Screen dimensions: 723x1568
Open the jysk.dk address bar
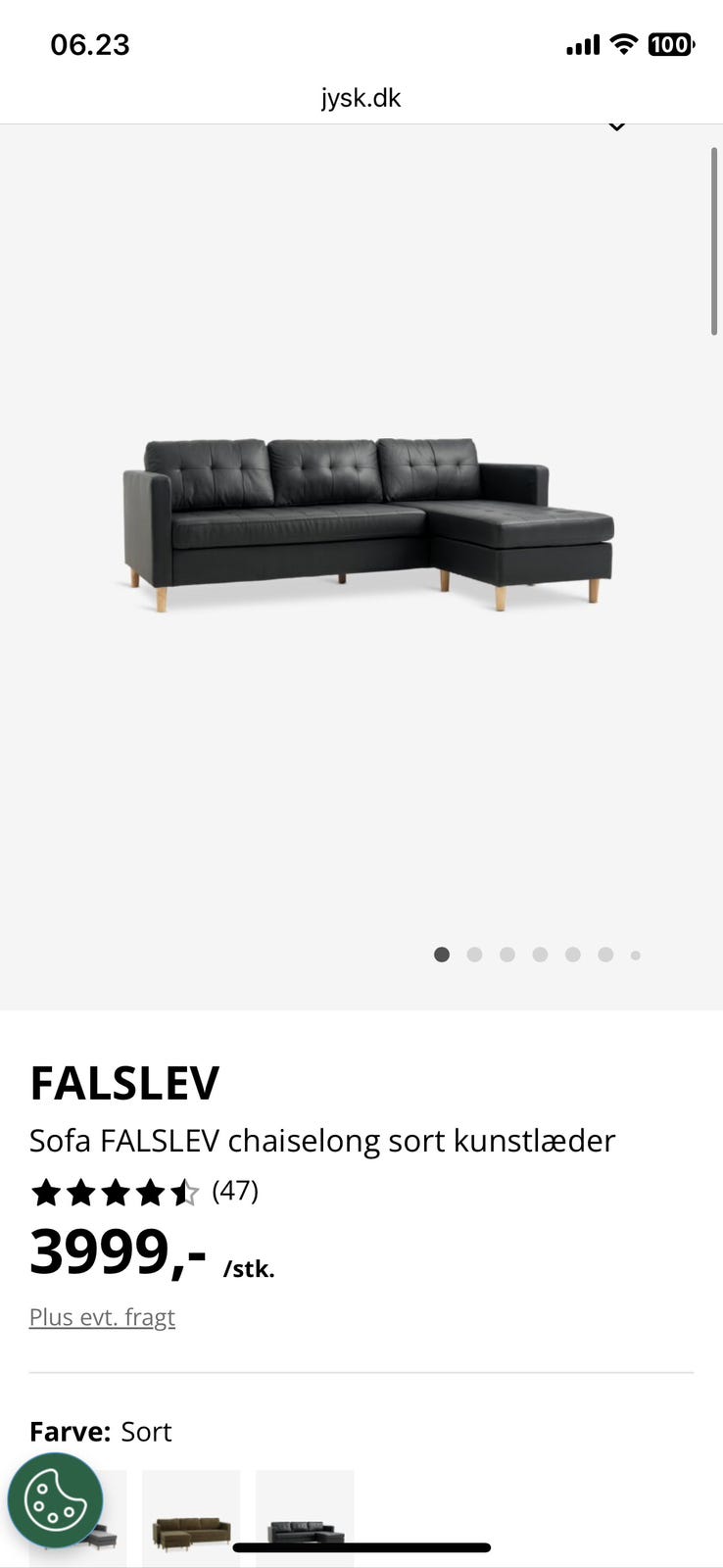(361, 97)
